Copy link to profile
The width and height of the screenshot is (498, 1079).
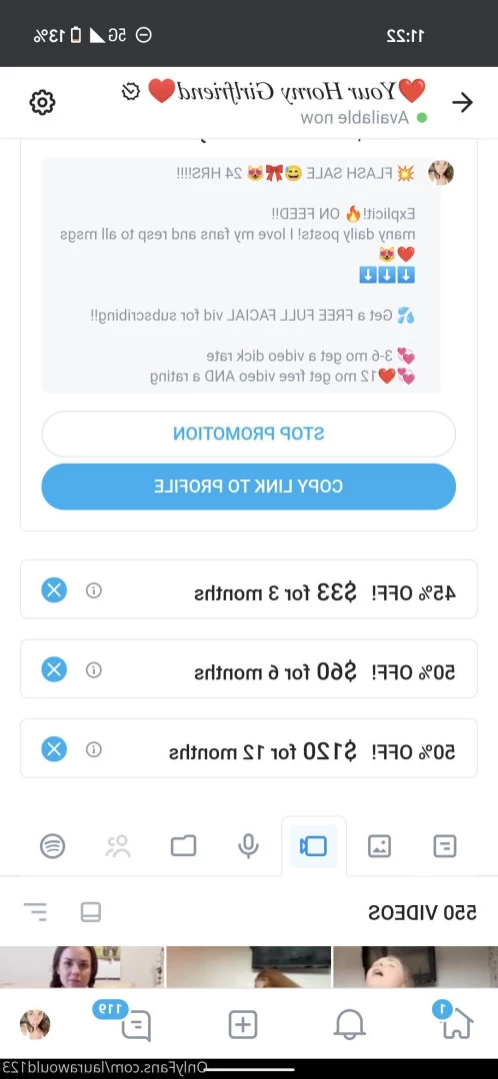248,487
